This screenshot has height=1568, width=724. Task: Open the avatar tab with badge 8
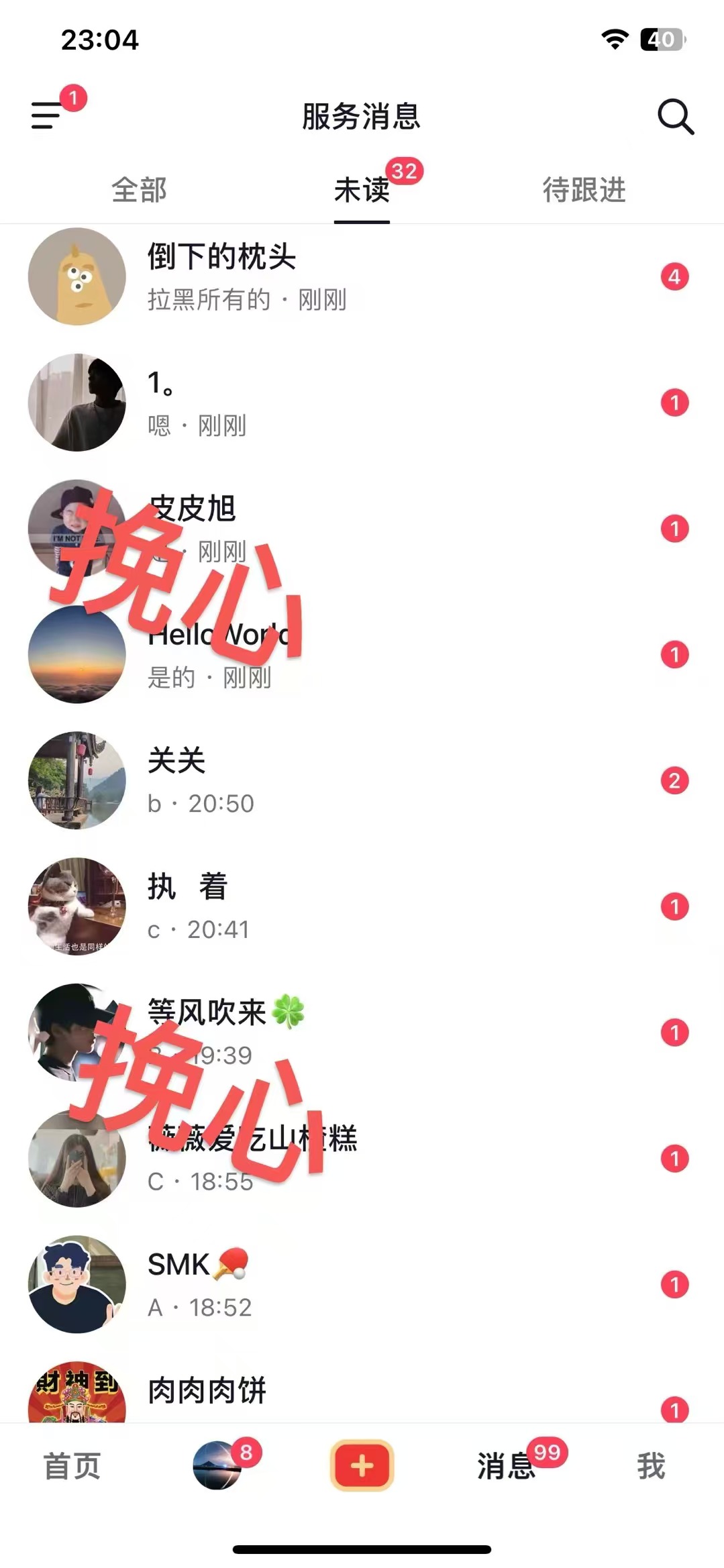coord(217,1466)
